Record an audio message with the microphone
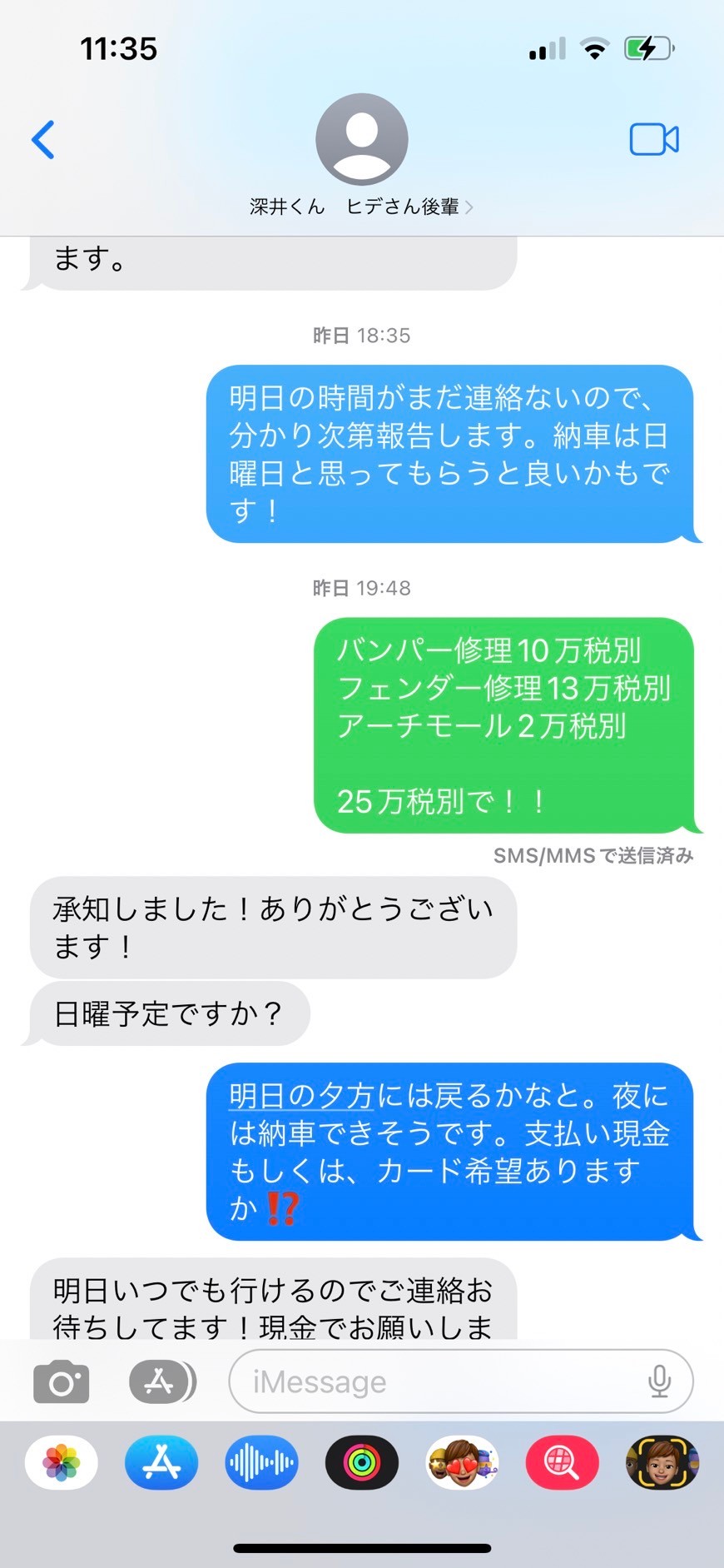Viewport: 724px width, 1568px height. tap(659, 1381)
